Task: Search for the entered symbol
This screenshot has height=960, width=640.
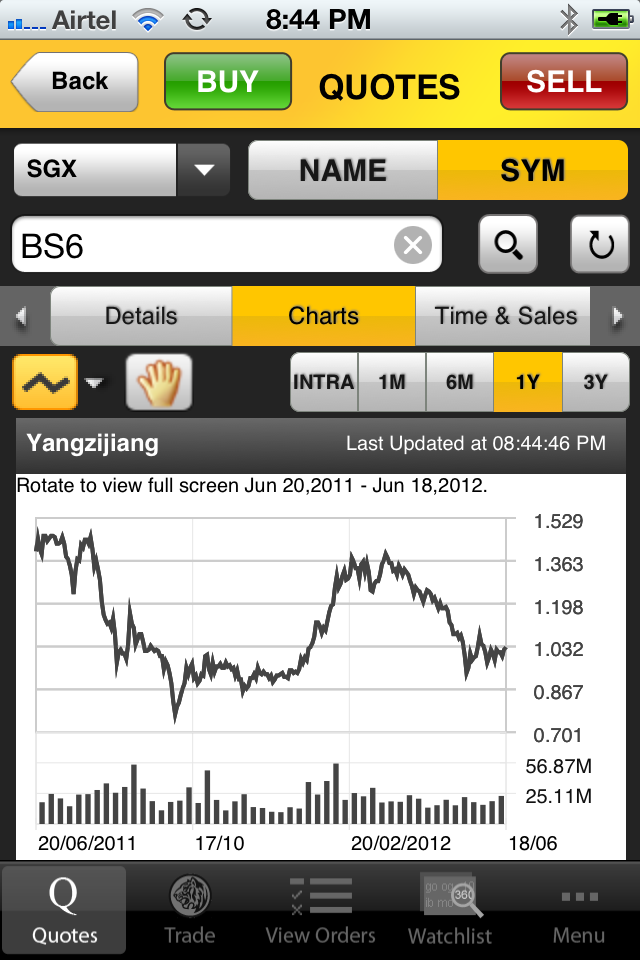Action: coord(508,245)
